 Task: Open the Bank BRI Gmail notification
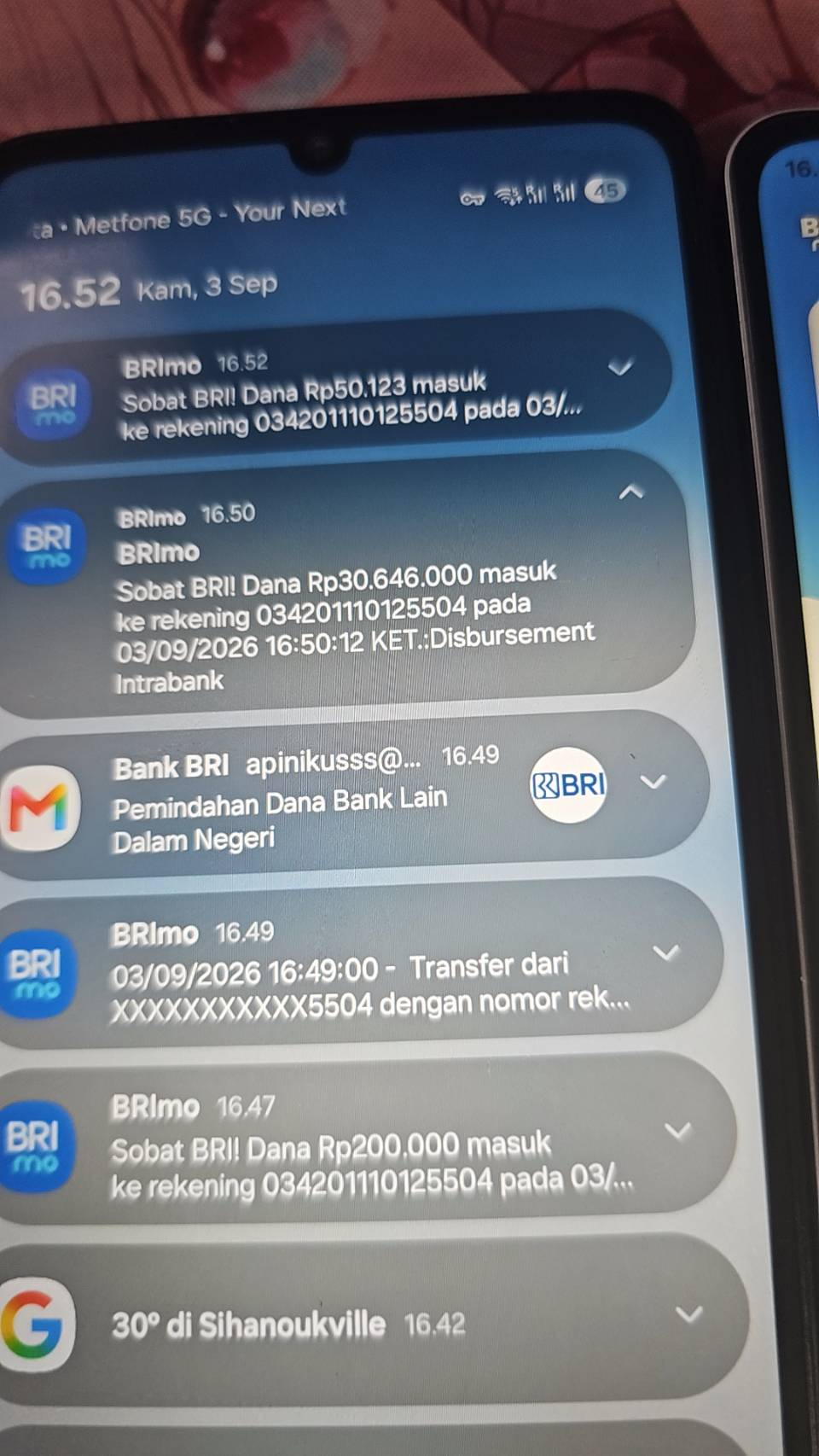point(354,798)
